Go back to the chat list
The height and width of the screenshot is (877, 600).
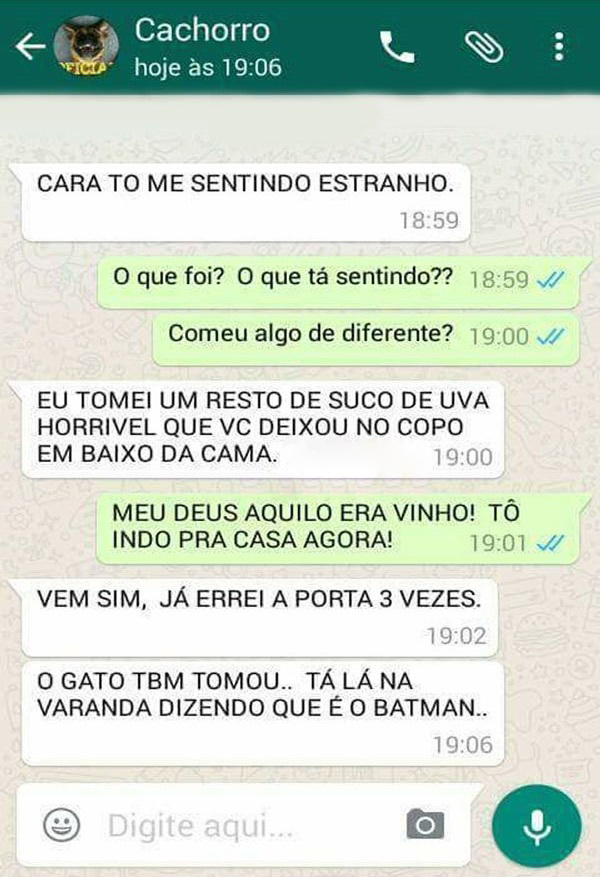pos(30,47)
